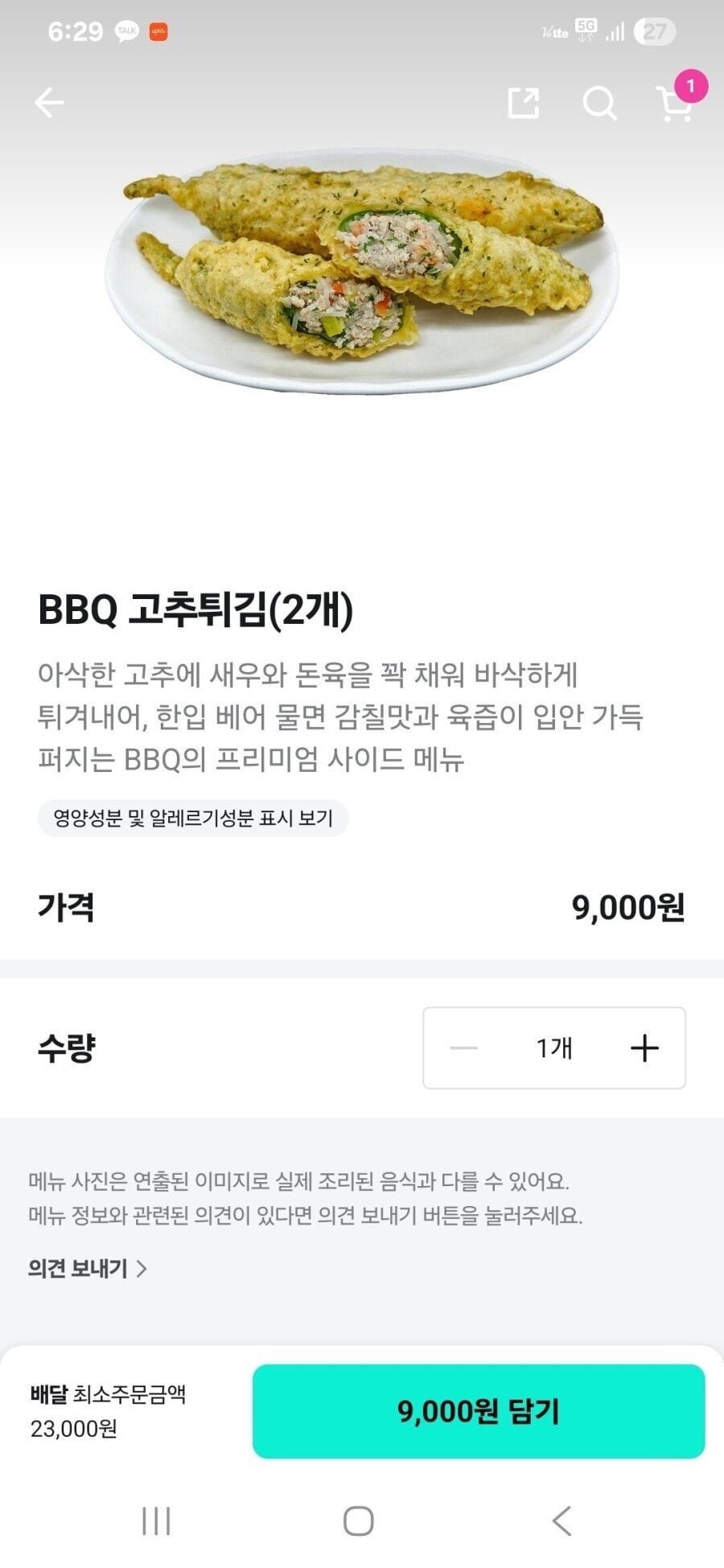
Task: Increase the quantity with the plus button
Action: [x=644, y=1048]
